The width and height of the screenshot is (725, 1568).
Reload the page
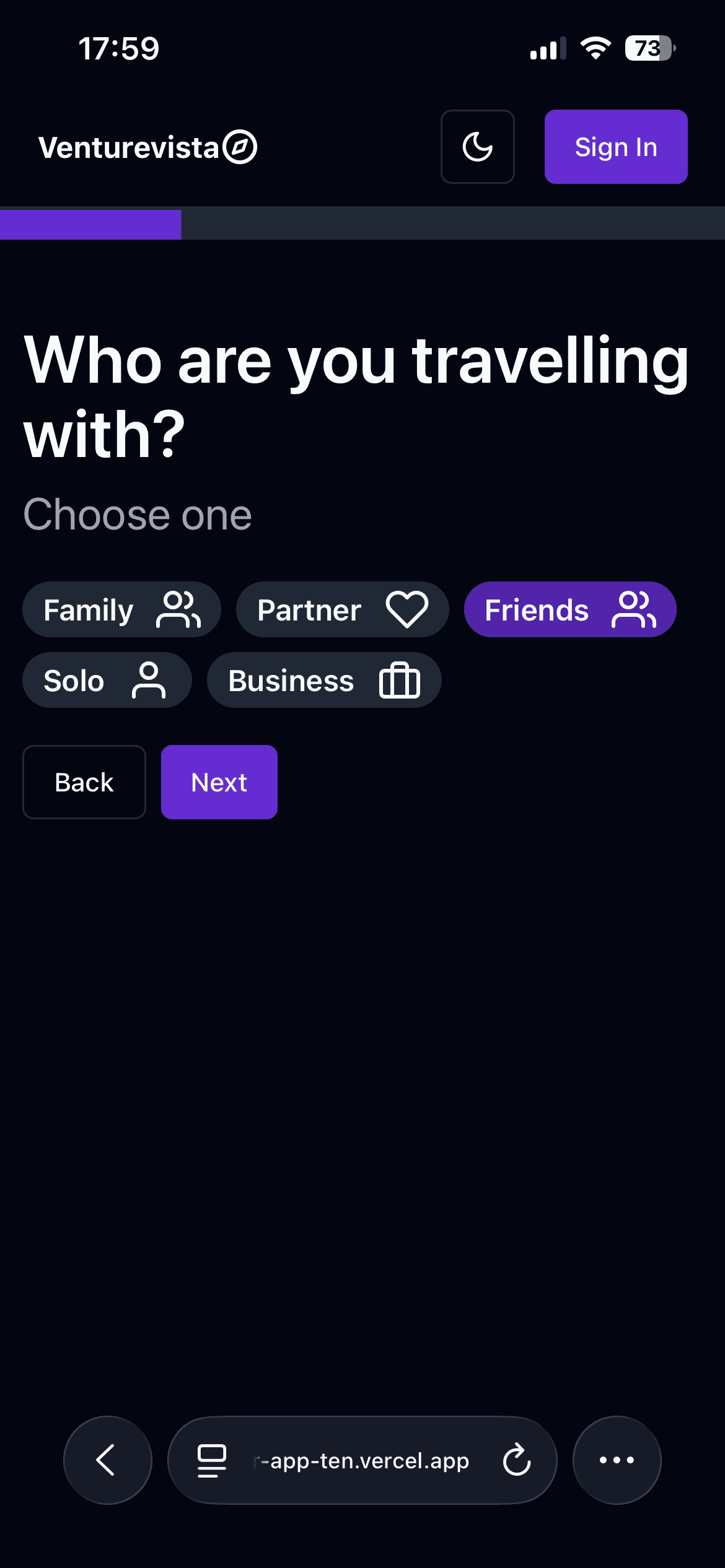(516, 1460)
